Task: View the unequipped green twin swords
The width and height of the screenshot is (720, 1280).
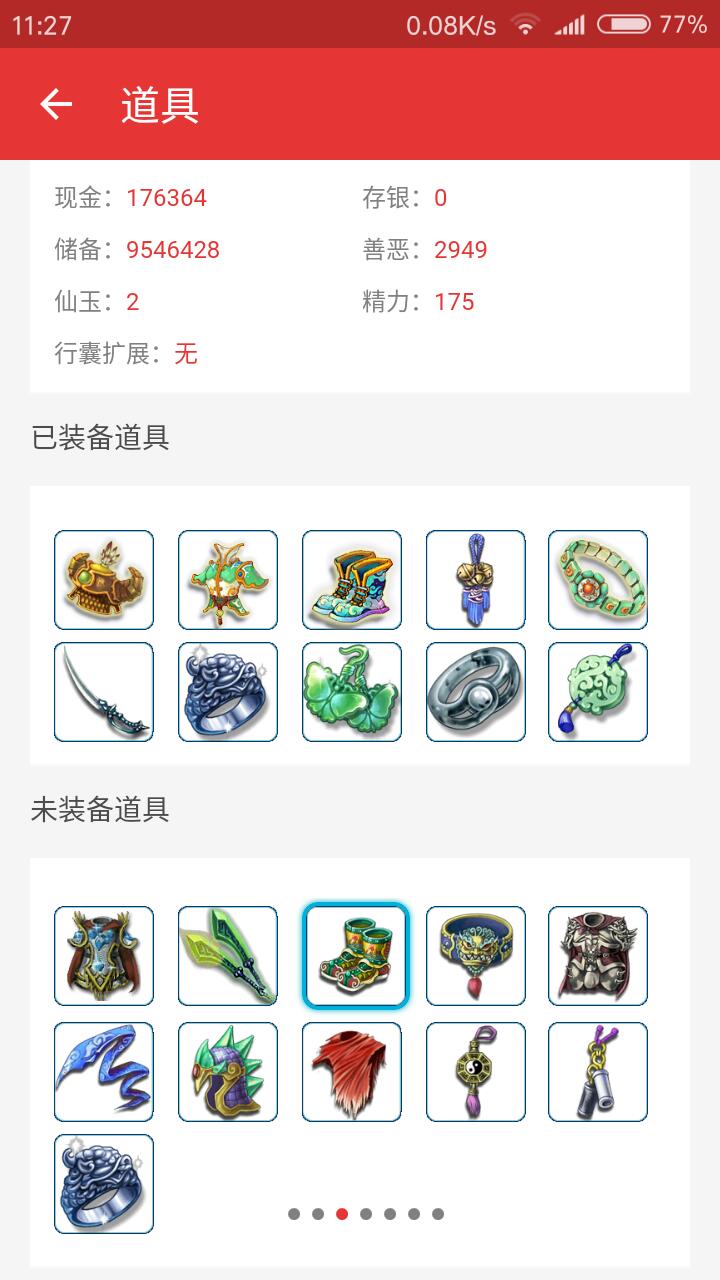Action: (228, 956)
